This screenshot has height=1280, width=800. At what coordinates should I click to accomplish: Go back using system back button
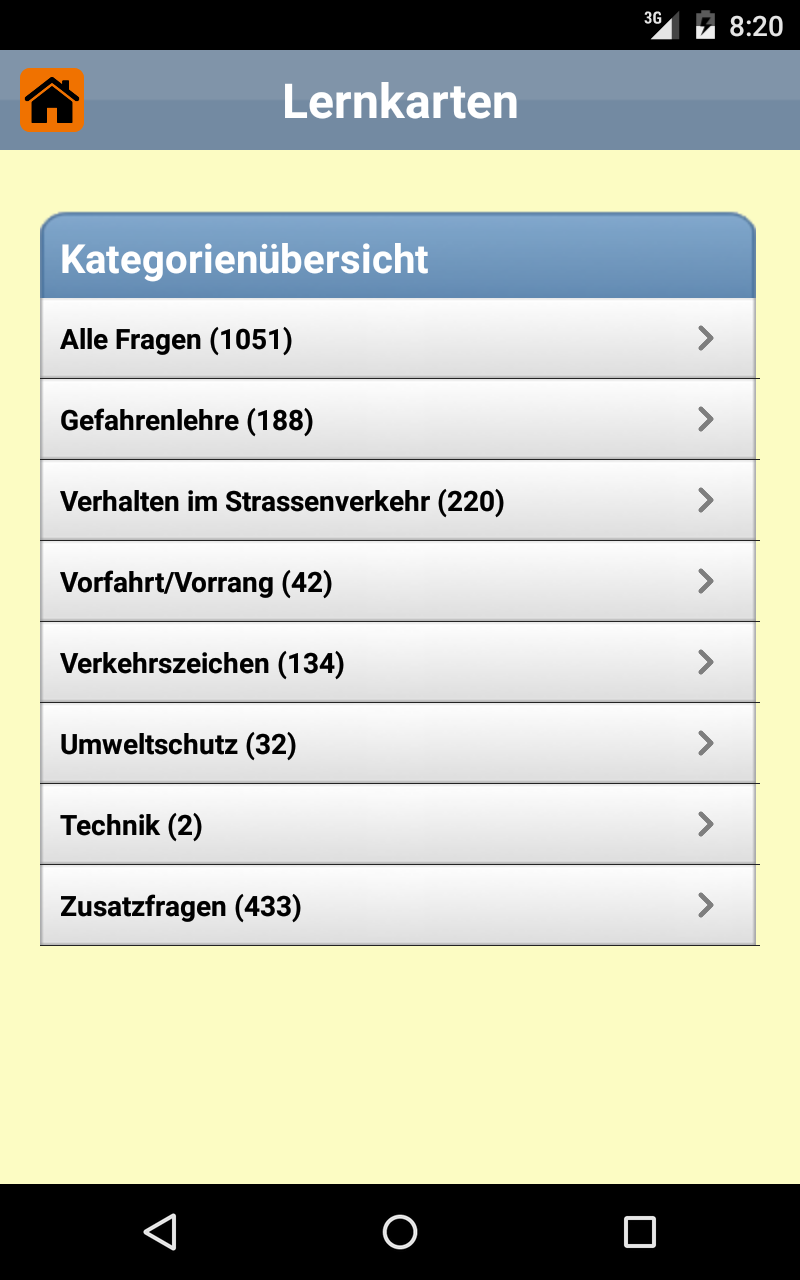click(160, 1232)
